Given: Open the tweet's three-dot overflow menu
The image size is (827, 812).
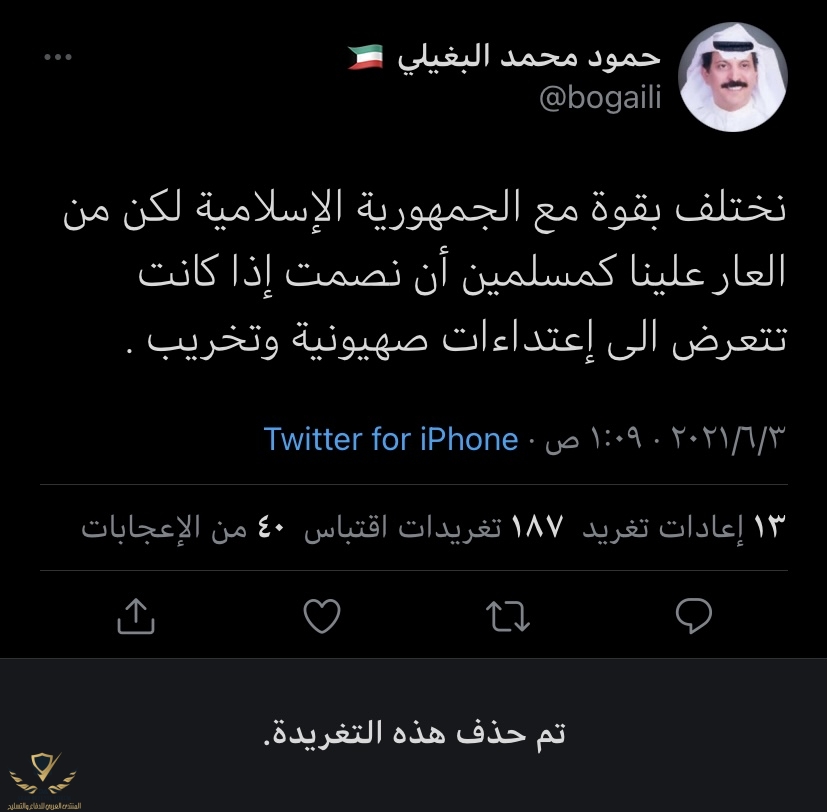Looking at the screenshot, I should coord(58,59).
